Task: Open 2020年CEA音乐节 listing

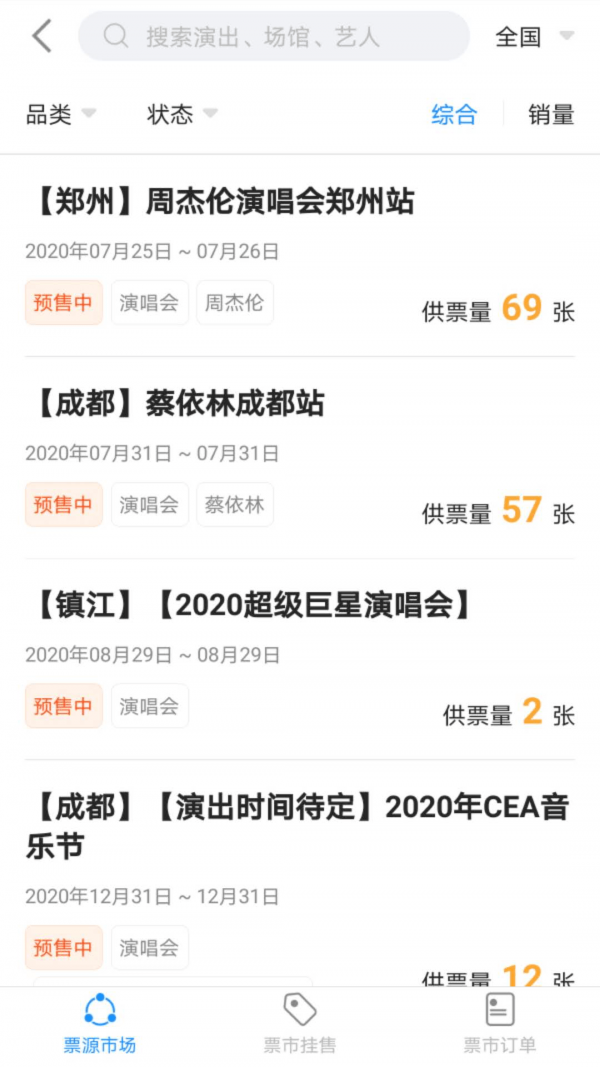Action: pyautogui.click(x=298, y=826)
